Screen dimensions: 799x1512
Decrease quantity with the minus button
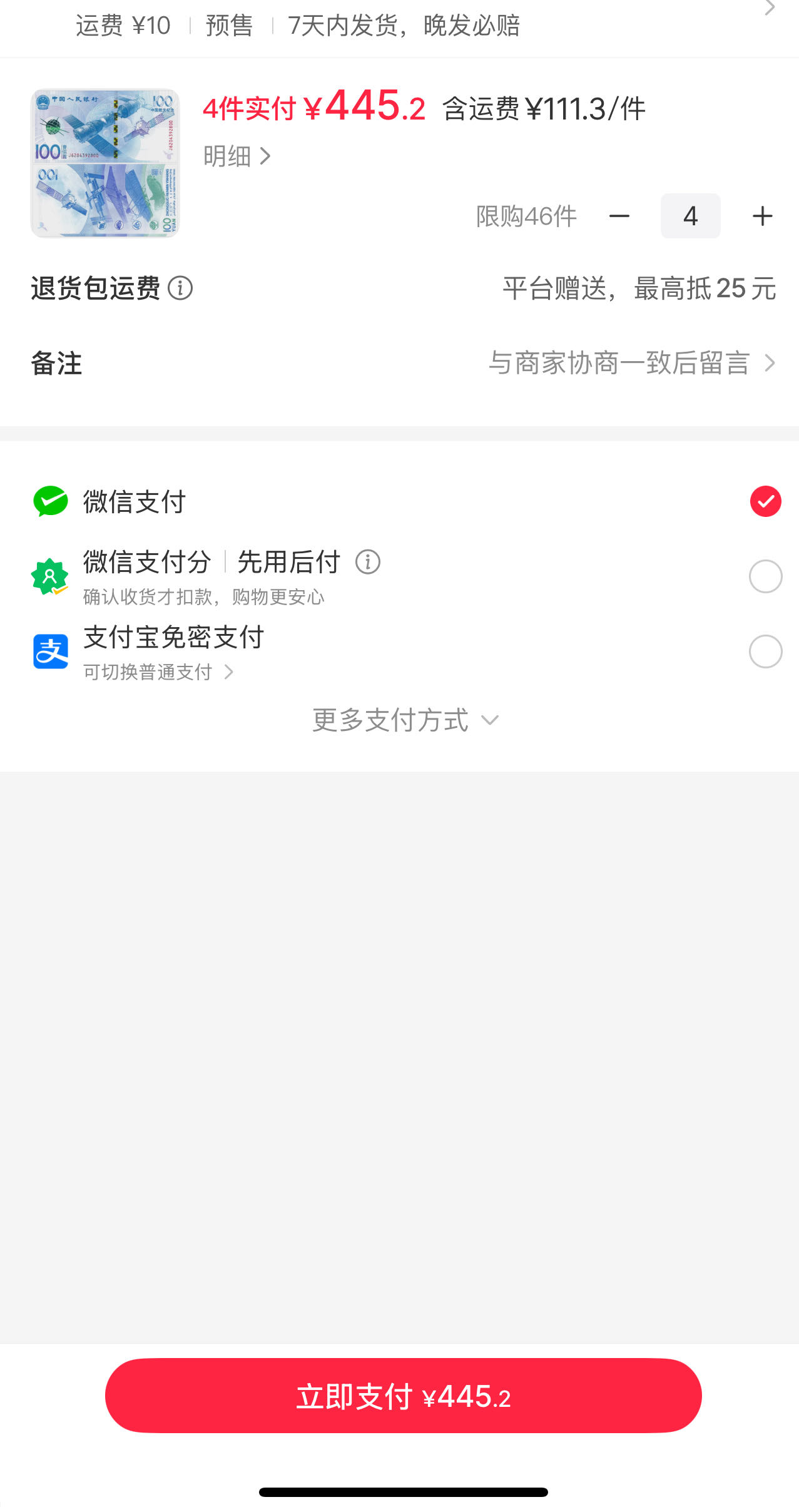tap(619, 217)
